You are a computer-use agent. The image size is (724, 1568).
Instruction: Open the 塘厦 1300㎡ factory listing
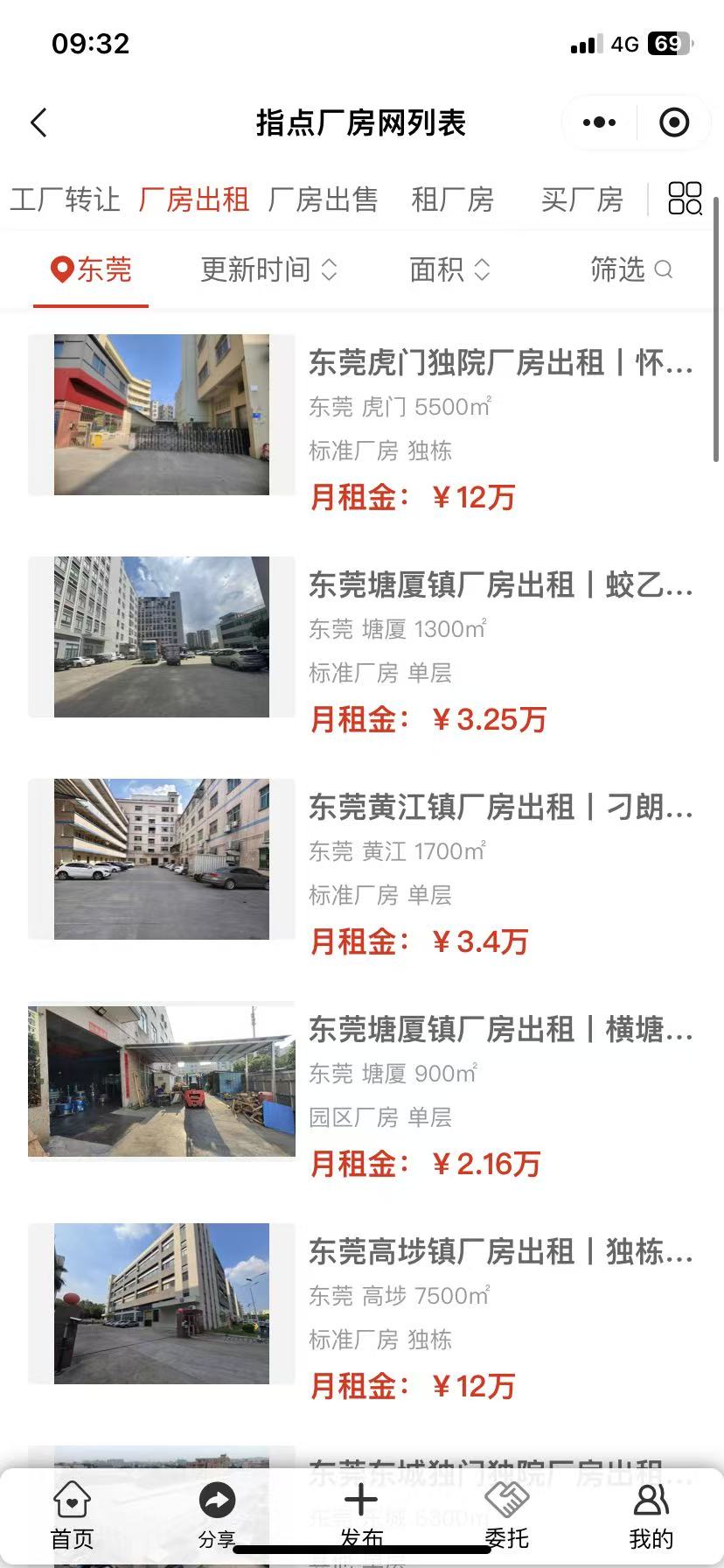500,584
